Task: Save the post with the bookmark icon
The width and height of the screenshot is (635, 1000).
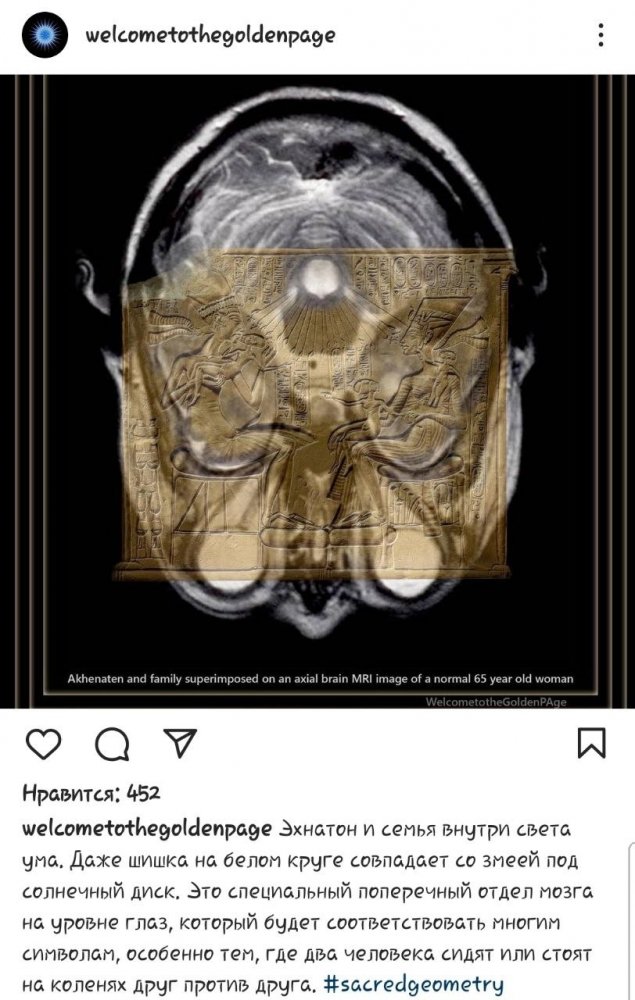Action: (x=590, y=743)
